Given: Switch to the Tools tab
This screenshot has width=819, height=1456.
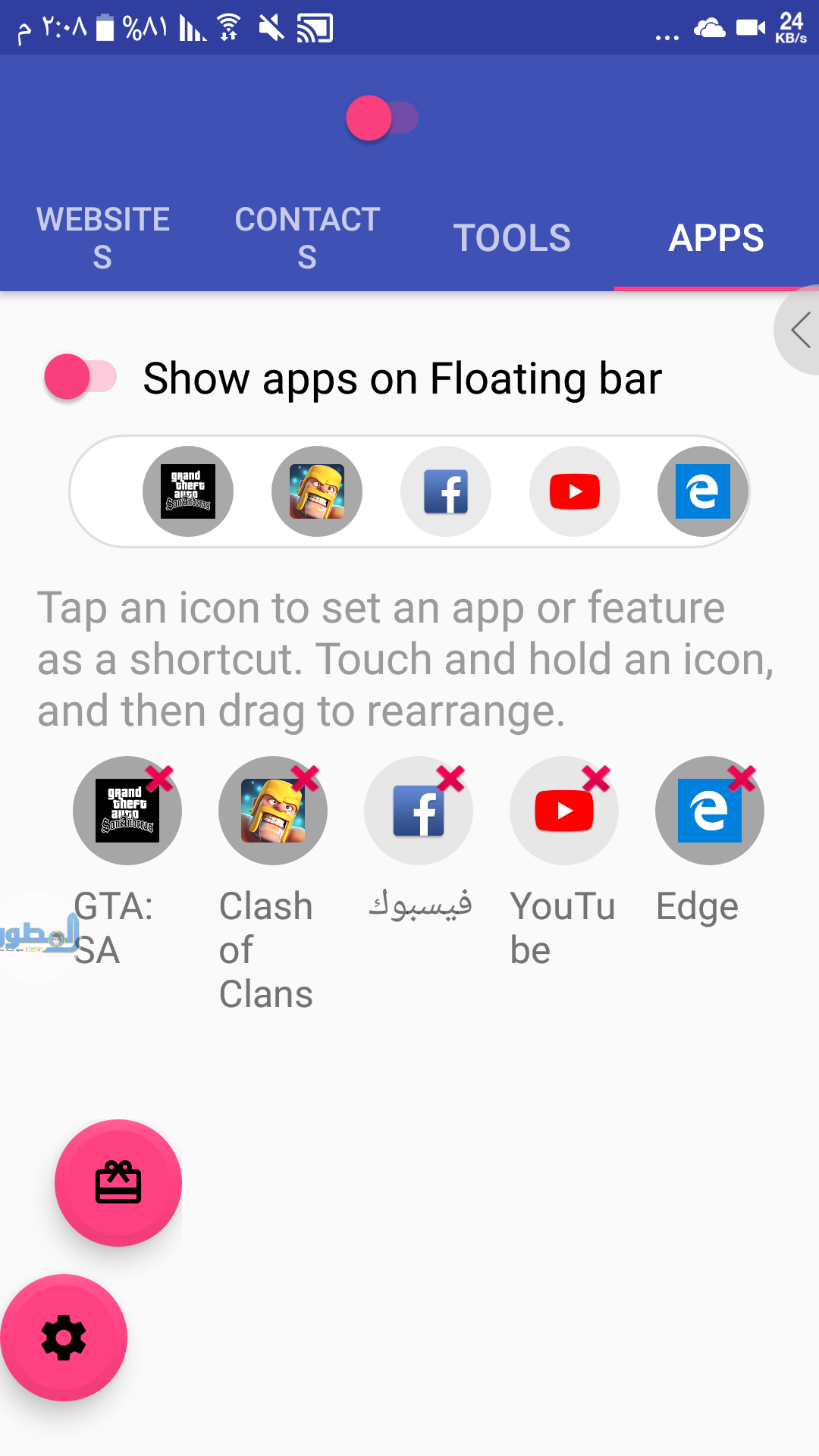Looking at the screenshot, I should 512,238.
